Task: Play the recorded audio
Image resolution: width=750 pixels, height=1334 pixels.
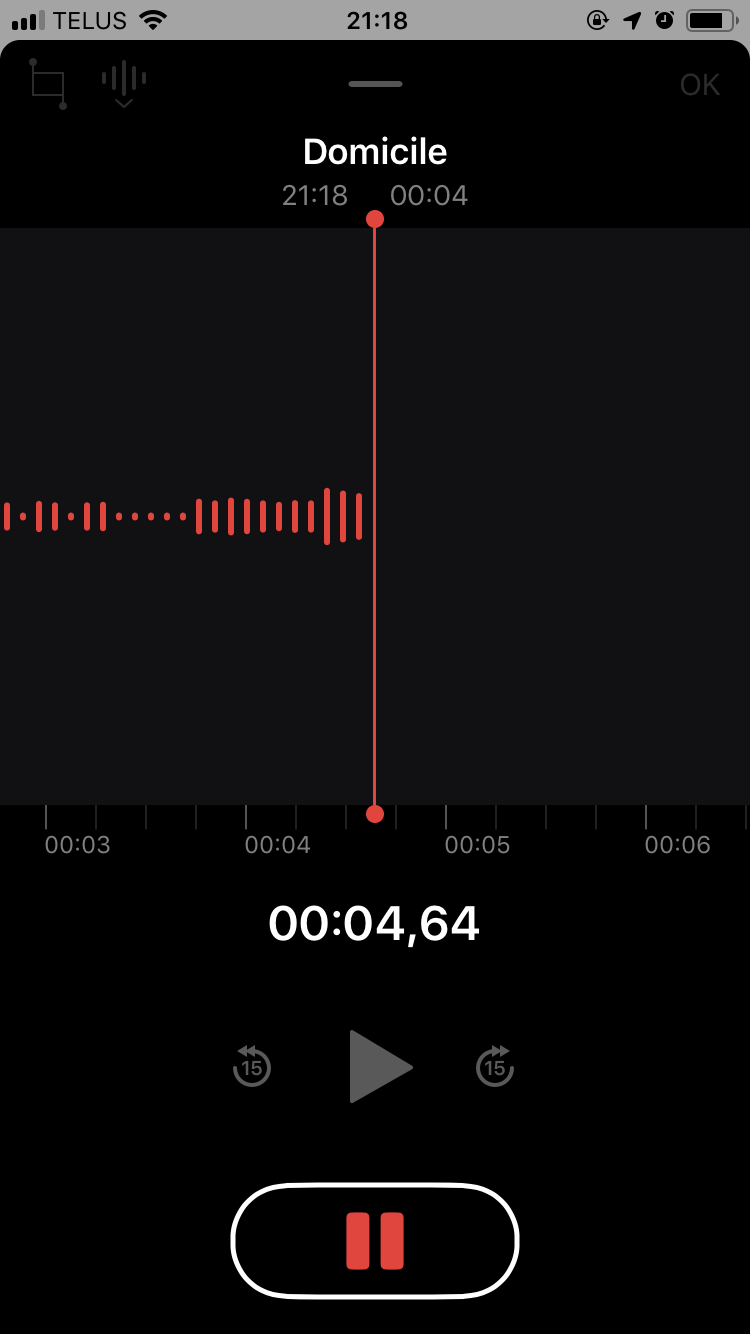Action: [x=380, y=1067]
